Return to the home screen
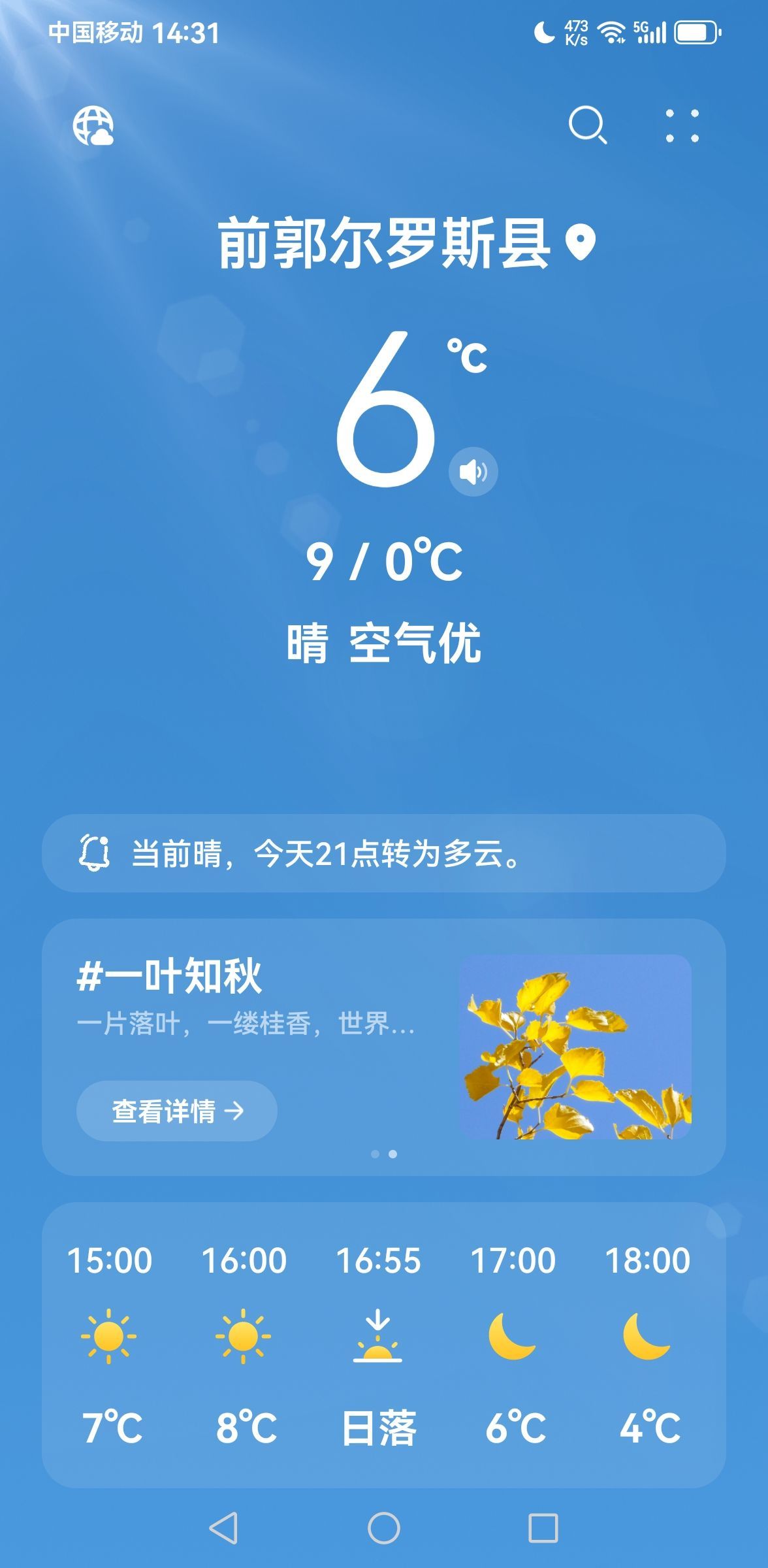768x1568 pixels. pyautogui.click(x=384, y=1528)
